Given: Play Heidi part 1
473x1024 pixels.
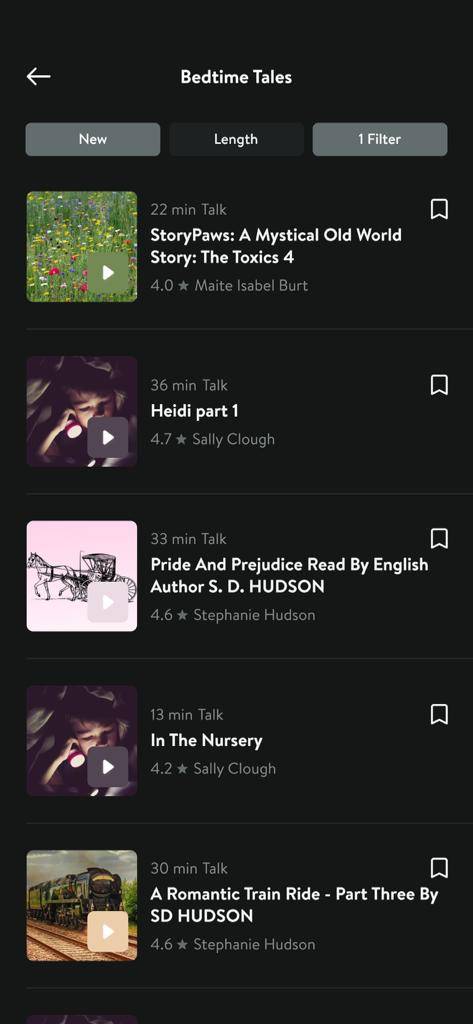Looking at the screenshot, I should click(108, 437).
